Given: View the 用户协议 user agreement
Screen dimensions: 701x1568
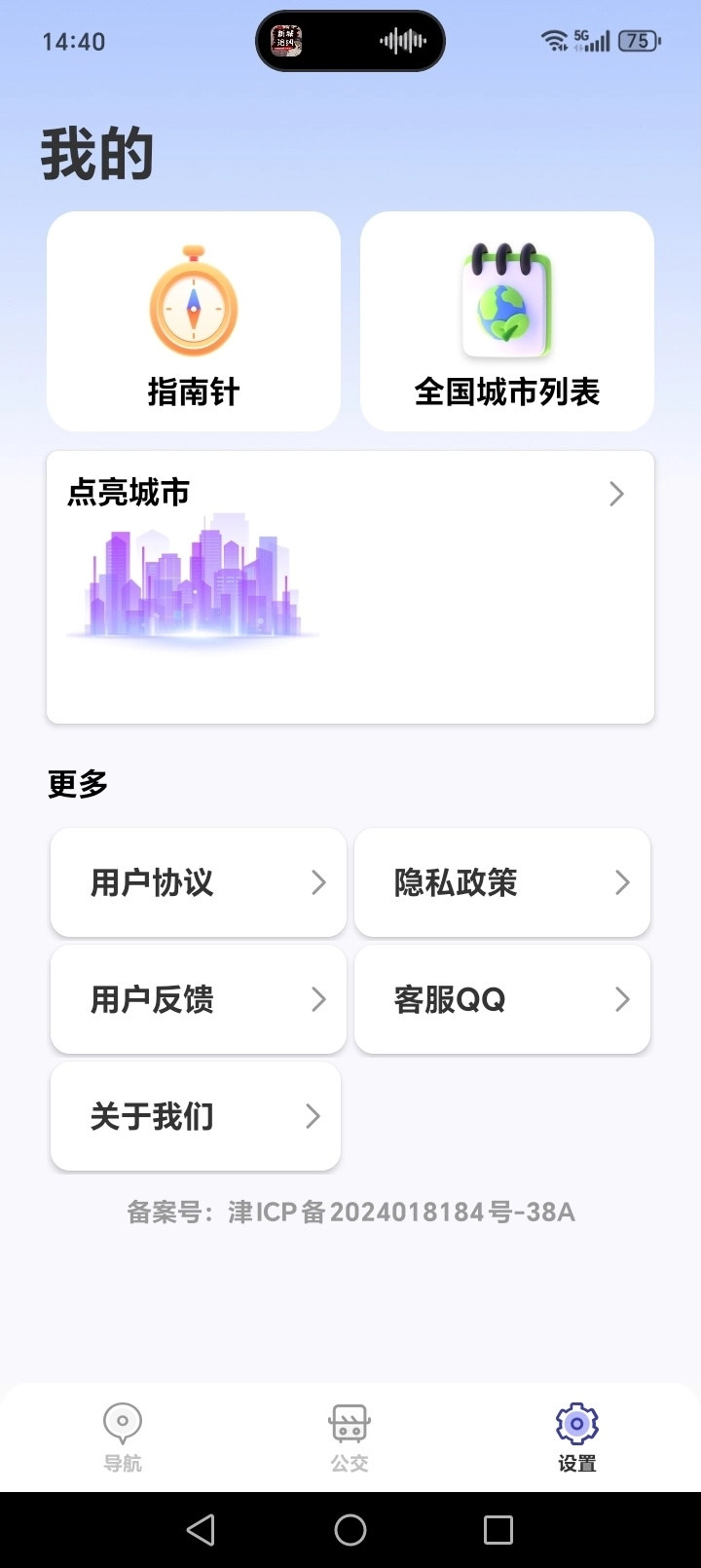Looking at the screenshot, I should [x=199, y=882].
